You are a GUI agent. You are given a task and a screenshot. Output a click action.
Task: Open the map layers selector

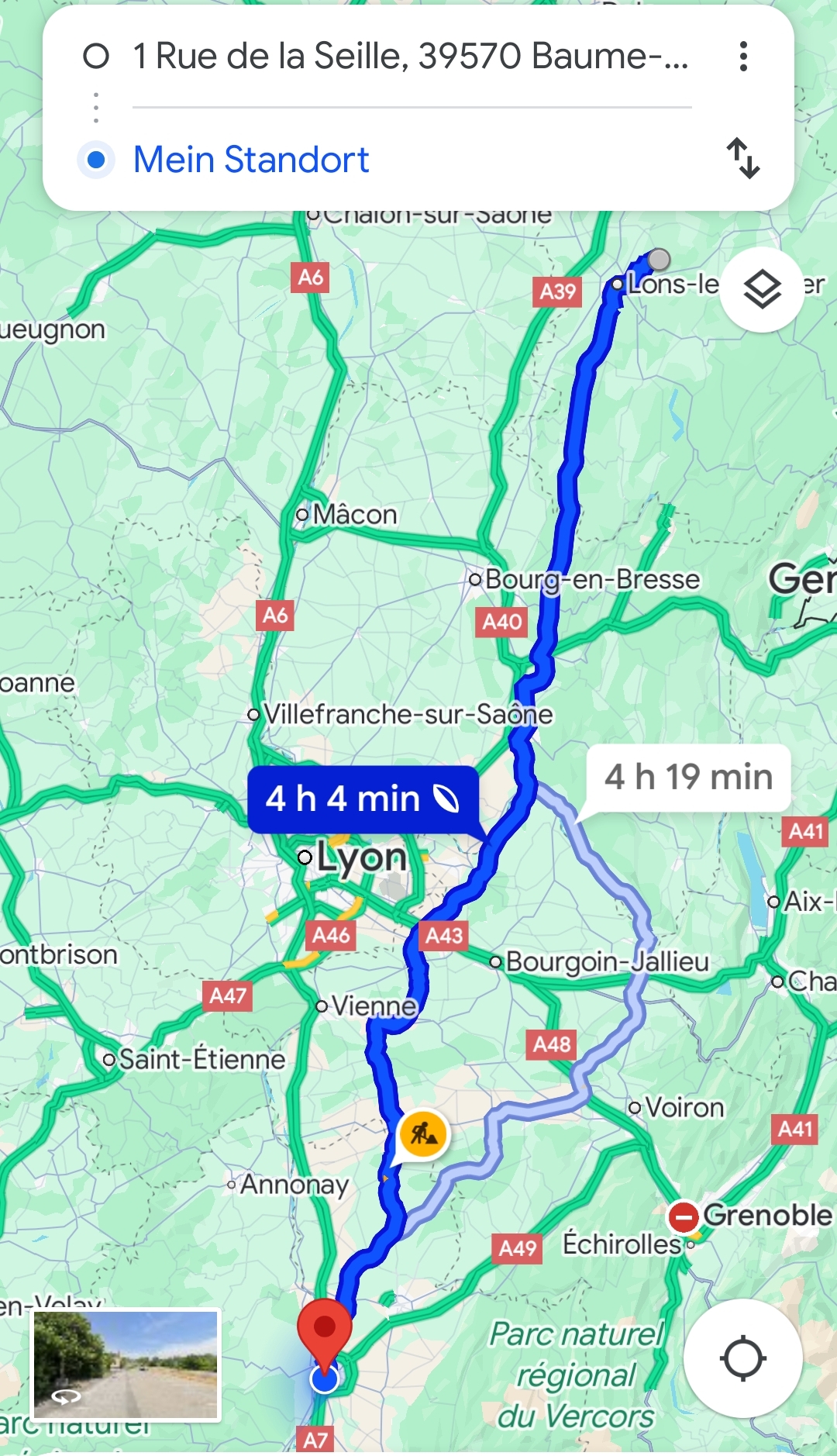762,290
